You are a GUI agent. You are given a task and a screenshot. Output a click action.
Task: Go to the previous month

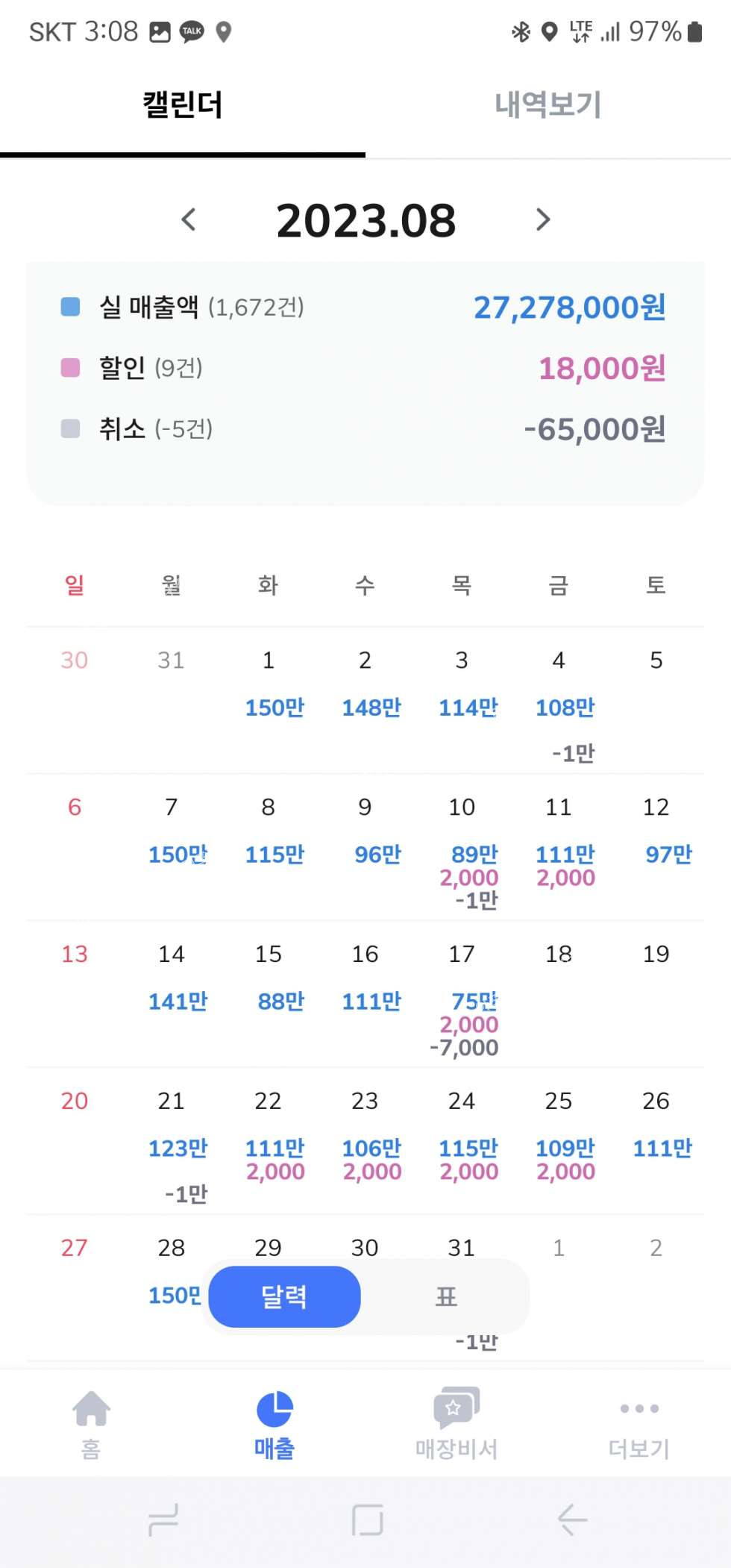pos(189,220)
